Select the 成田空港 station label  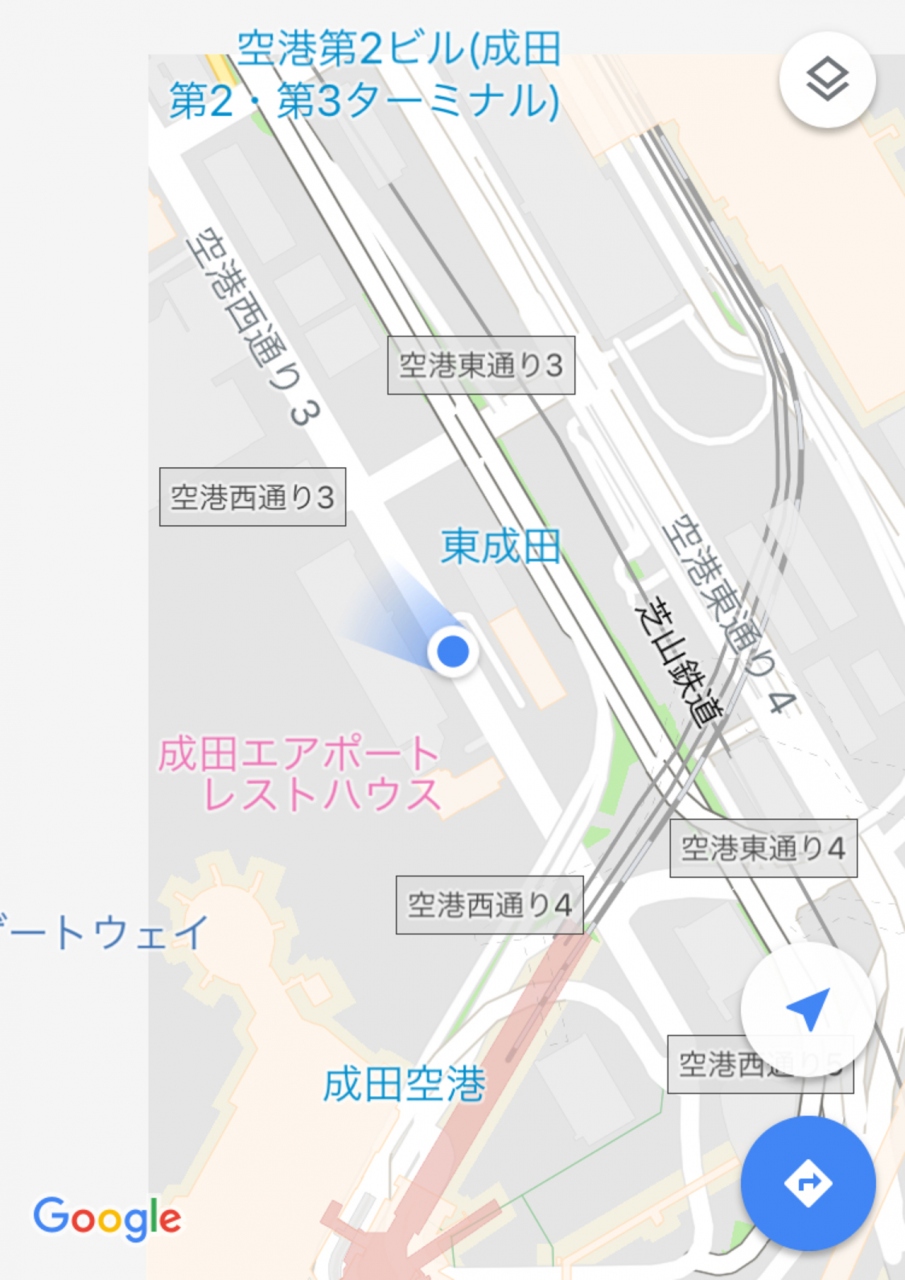404,1084
